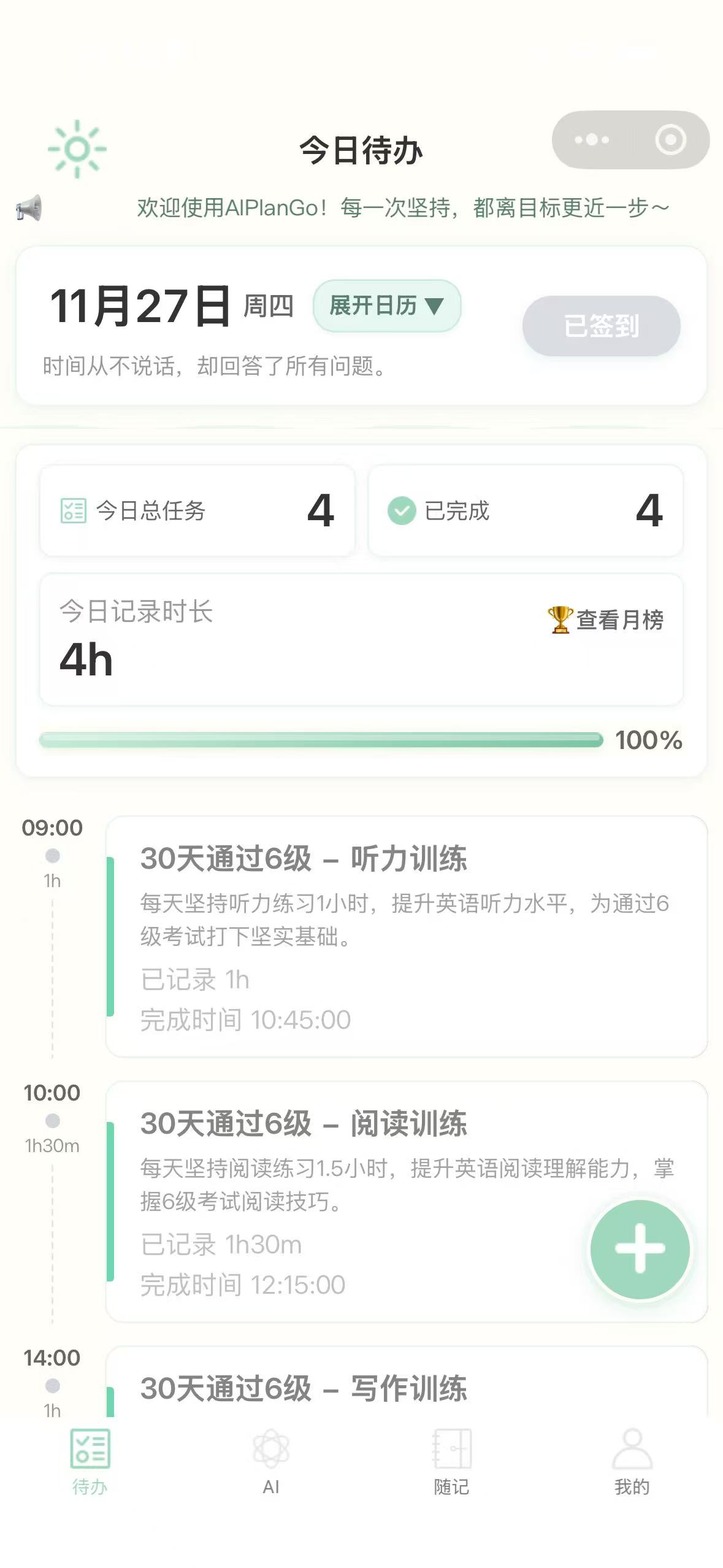Viewport: 723px width, 1568px height.
Task: Click the sun weather icon at top left
Action: pos(77,148)
